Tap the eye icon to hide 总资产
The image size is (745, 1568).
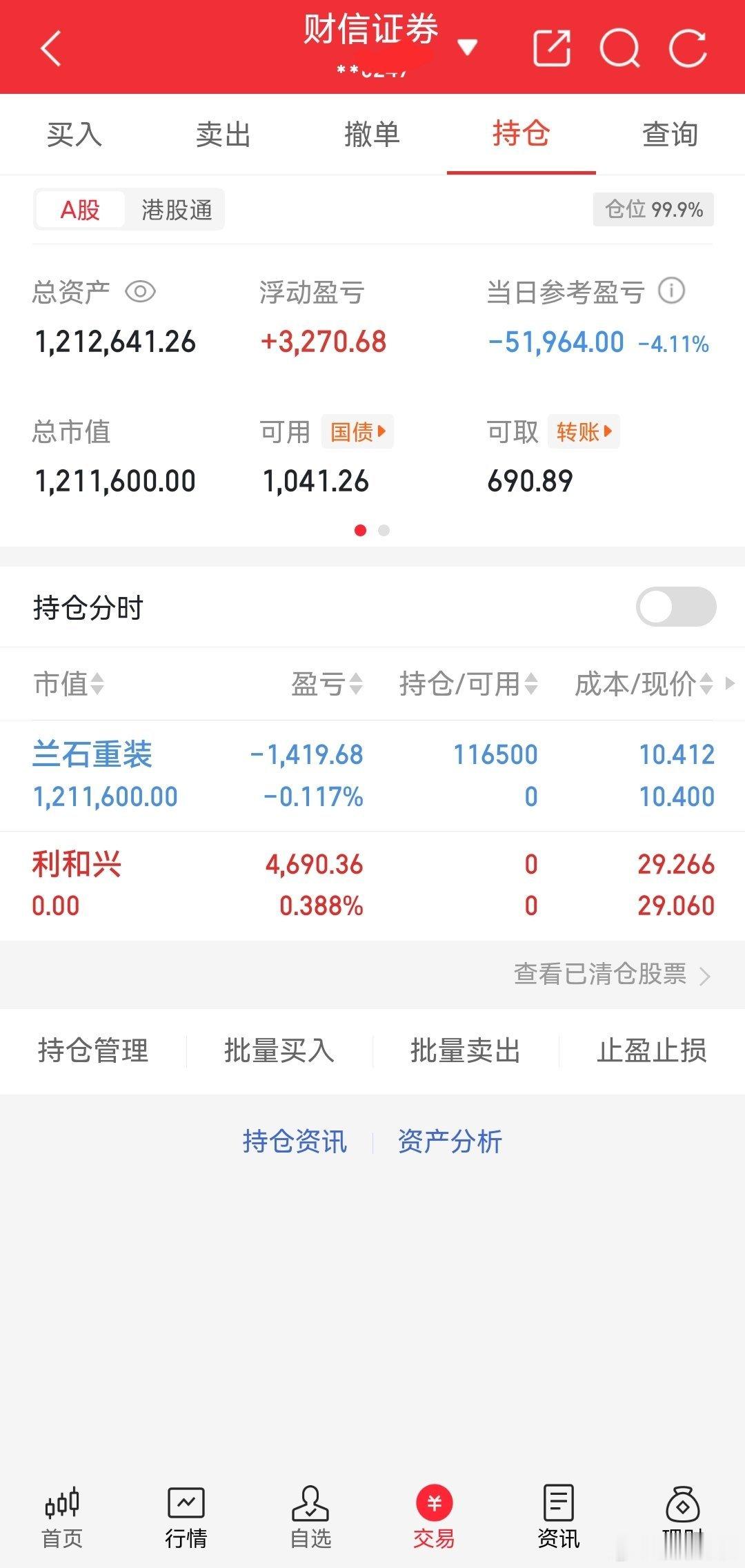140,293
